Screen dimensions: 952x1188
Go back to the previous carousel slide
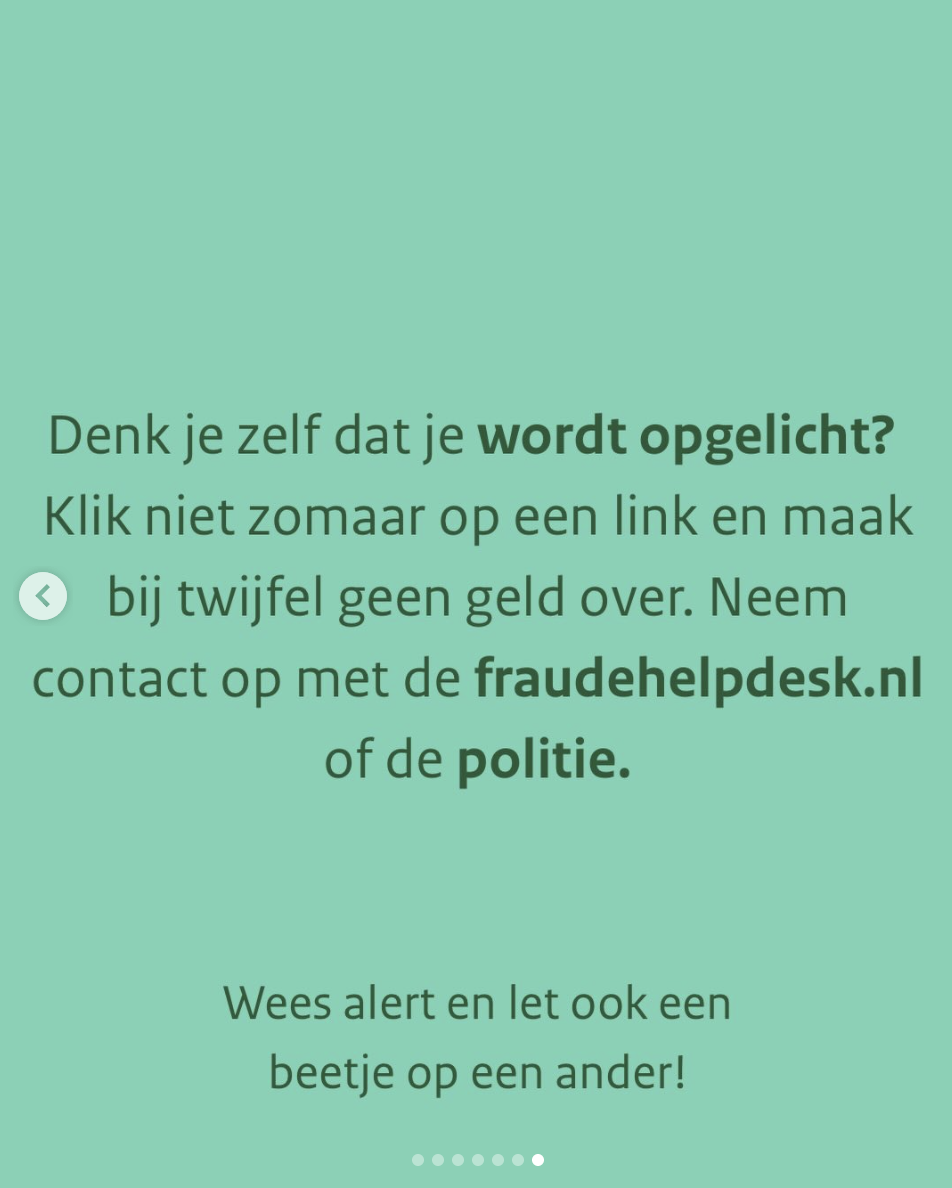click(x=43, y=597)
